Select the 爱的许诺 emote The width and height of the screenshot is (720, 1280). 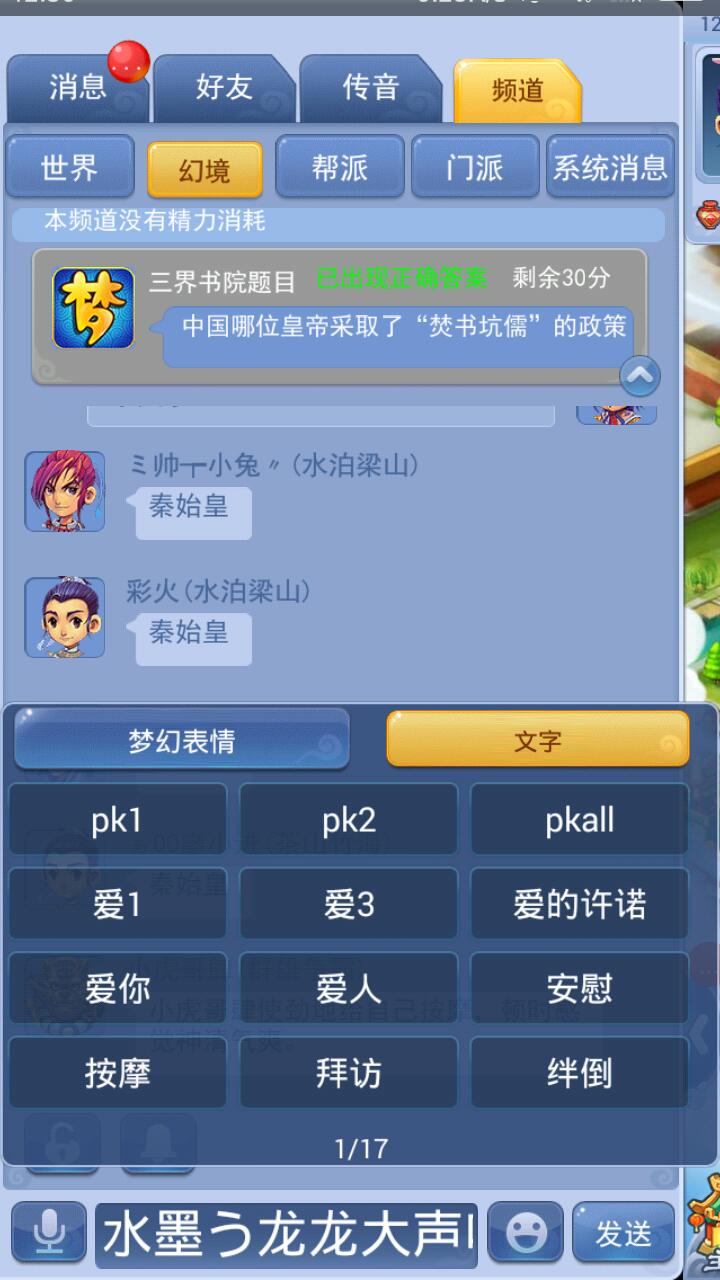click(579, 905)
